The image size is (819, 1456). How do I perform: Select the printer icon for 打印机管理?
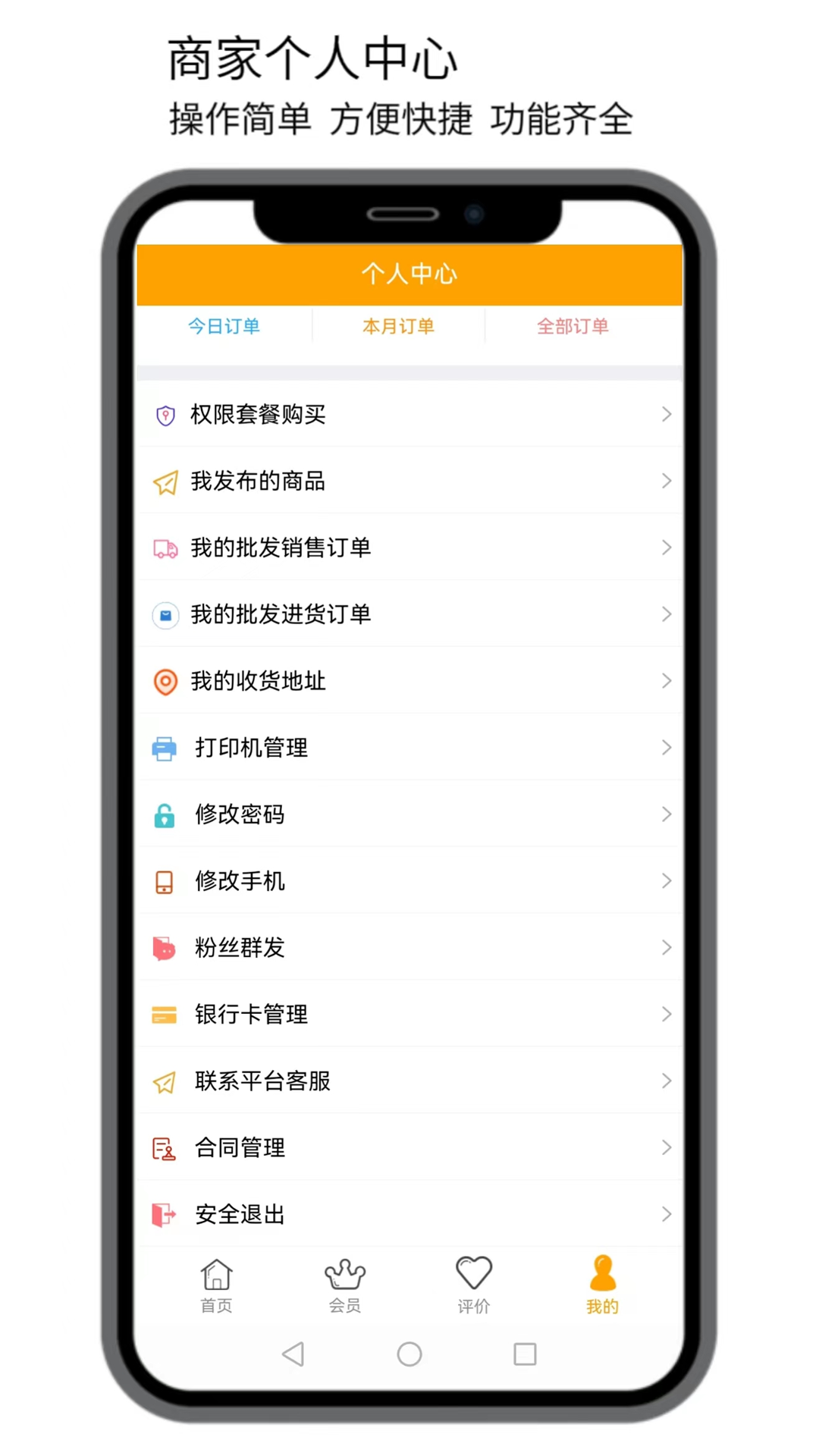(165, 748)
